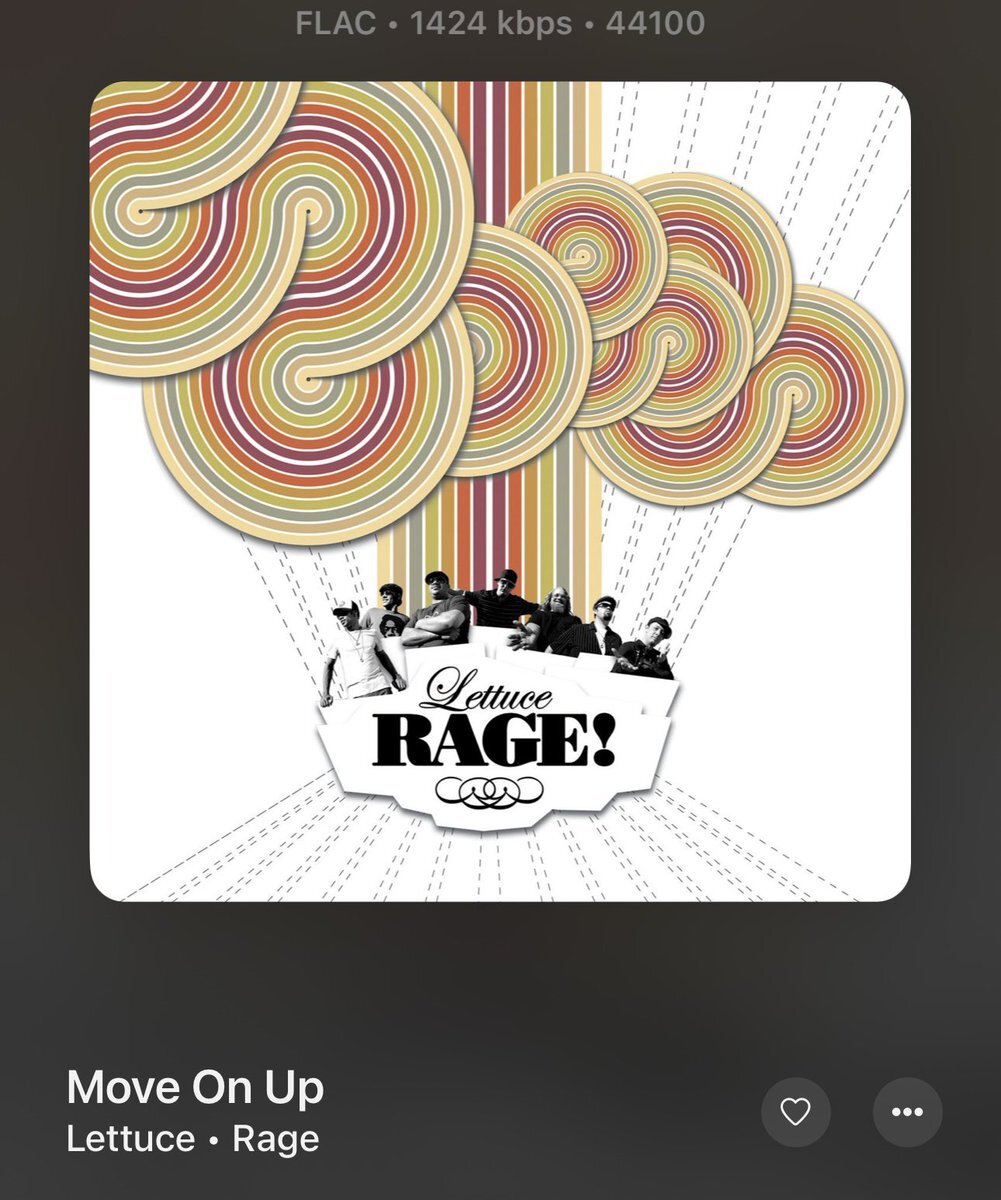Like the song Move On Up
The width and height of the screenshot is (1001, 1200).
[x=795, y=1112]
